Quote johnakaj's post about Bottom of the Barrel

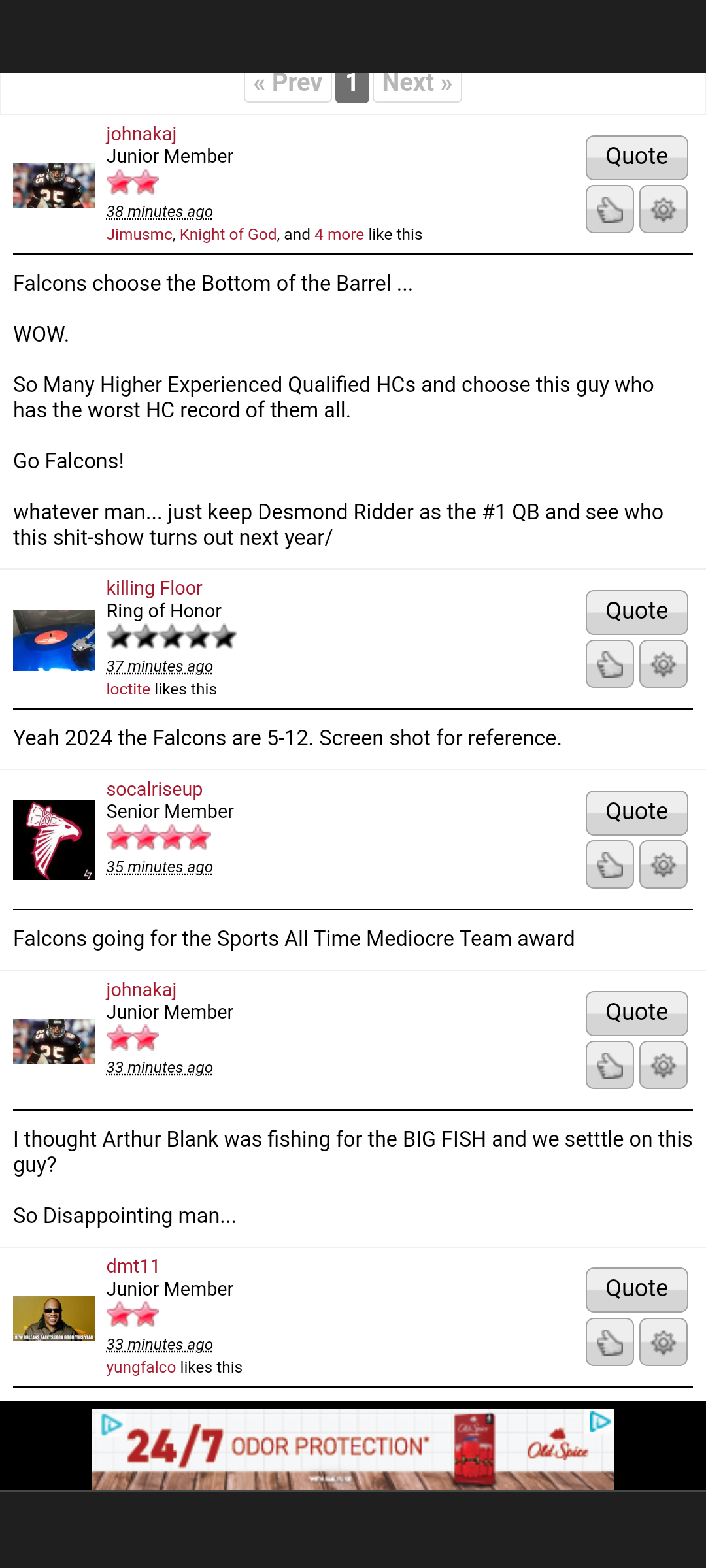point(637,157)
